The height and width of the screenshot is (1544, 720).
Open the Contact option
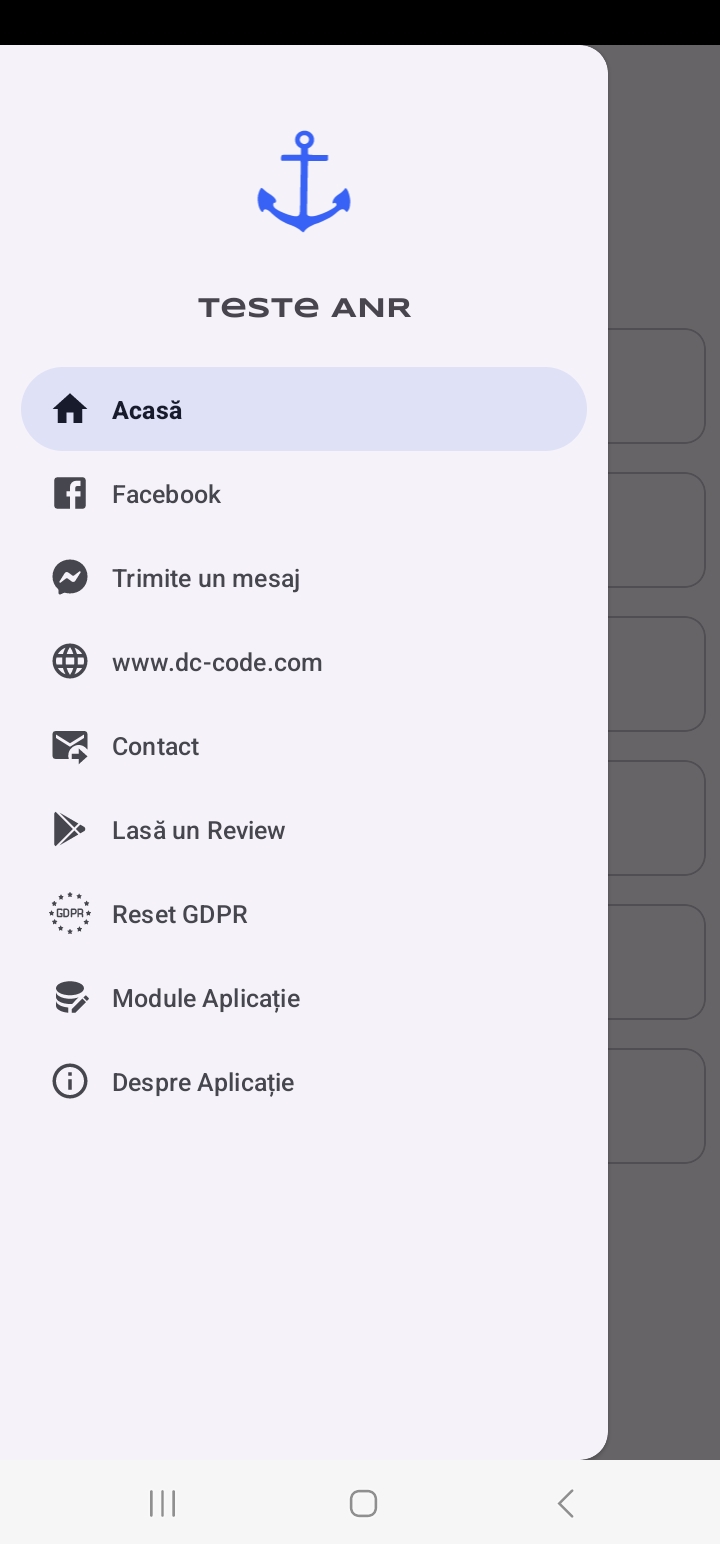point(304,745)
